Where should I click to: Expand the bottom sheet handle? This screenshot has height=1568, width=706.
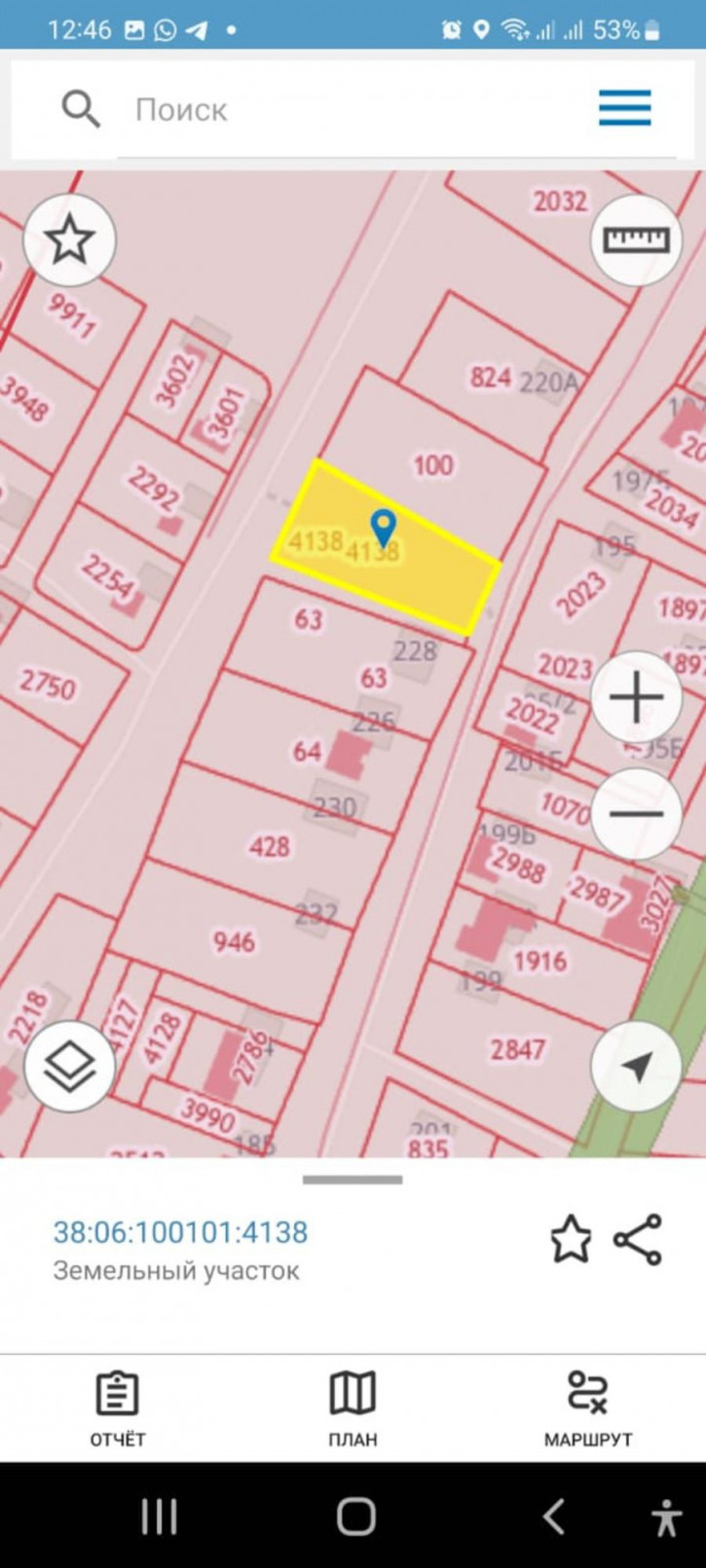pos(353,1180)
